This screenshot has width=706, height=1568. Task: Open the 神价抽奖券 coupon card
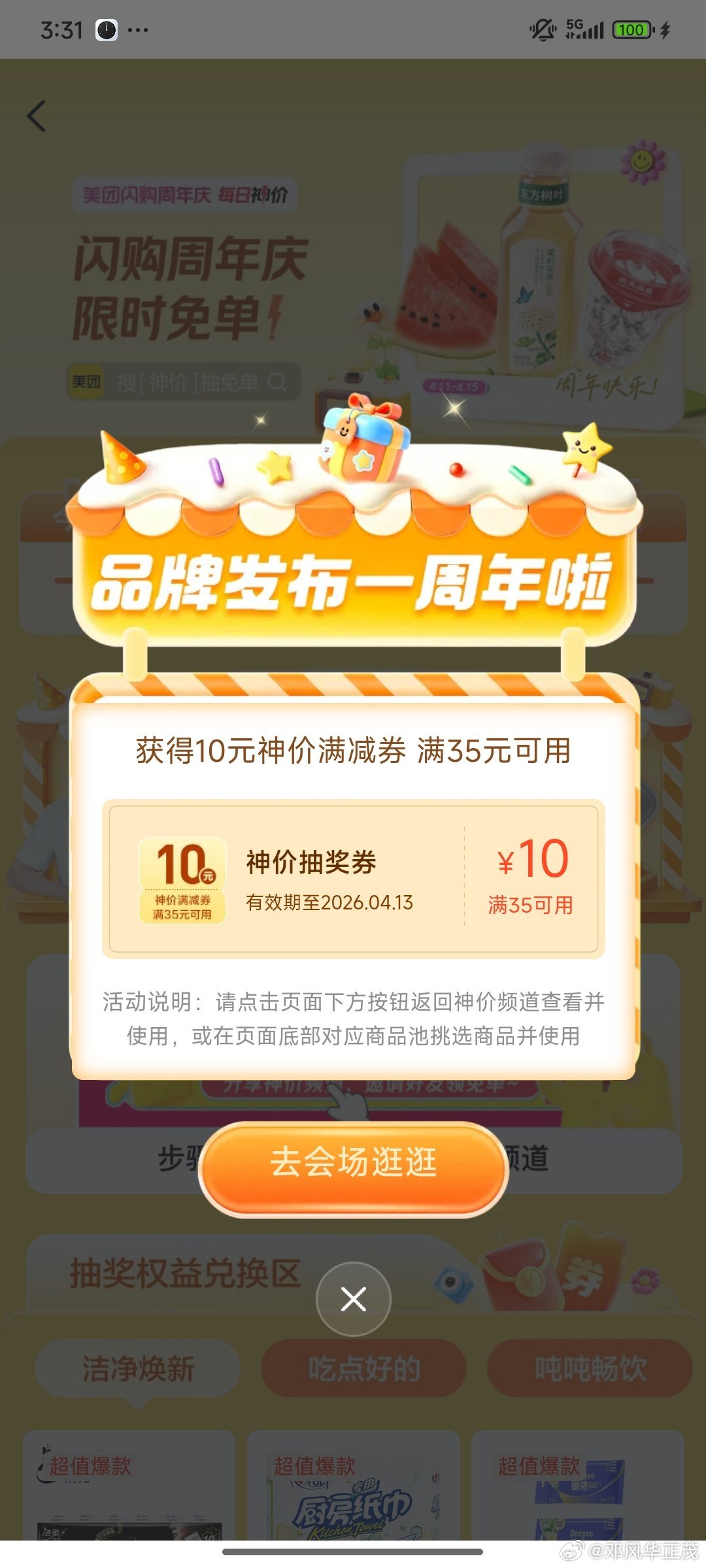353,879
